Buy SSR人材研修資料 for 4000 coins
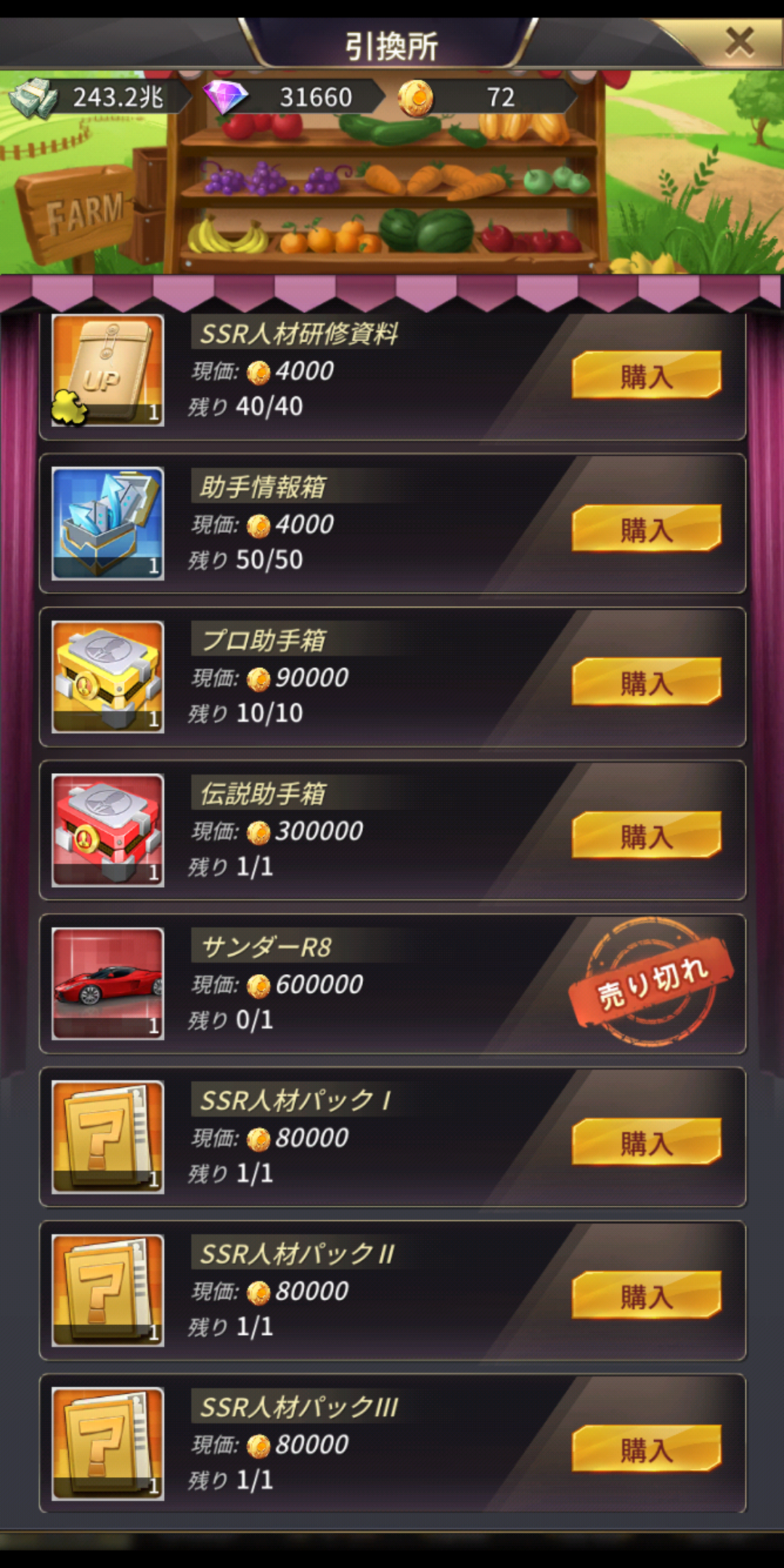 (646, 375)
